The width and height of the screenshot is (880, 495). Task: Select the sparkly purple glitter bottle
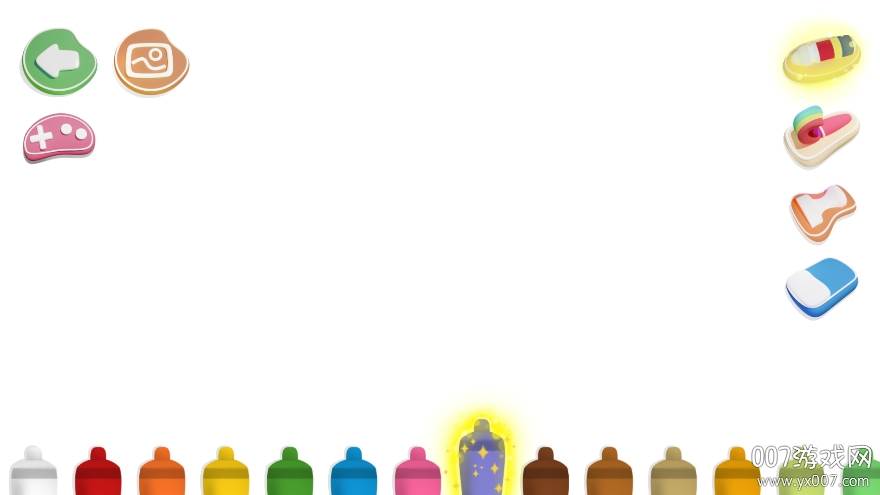(482, 460)
